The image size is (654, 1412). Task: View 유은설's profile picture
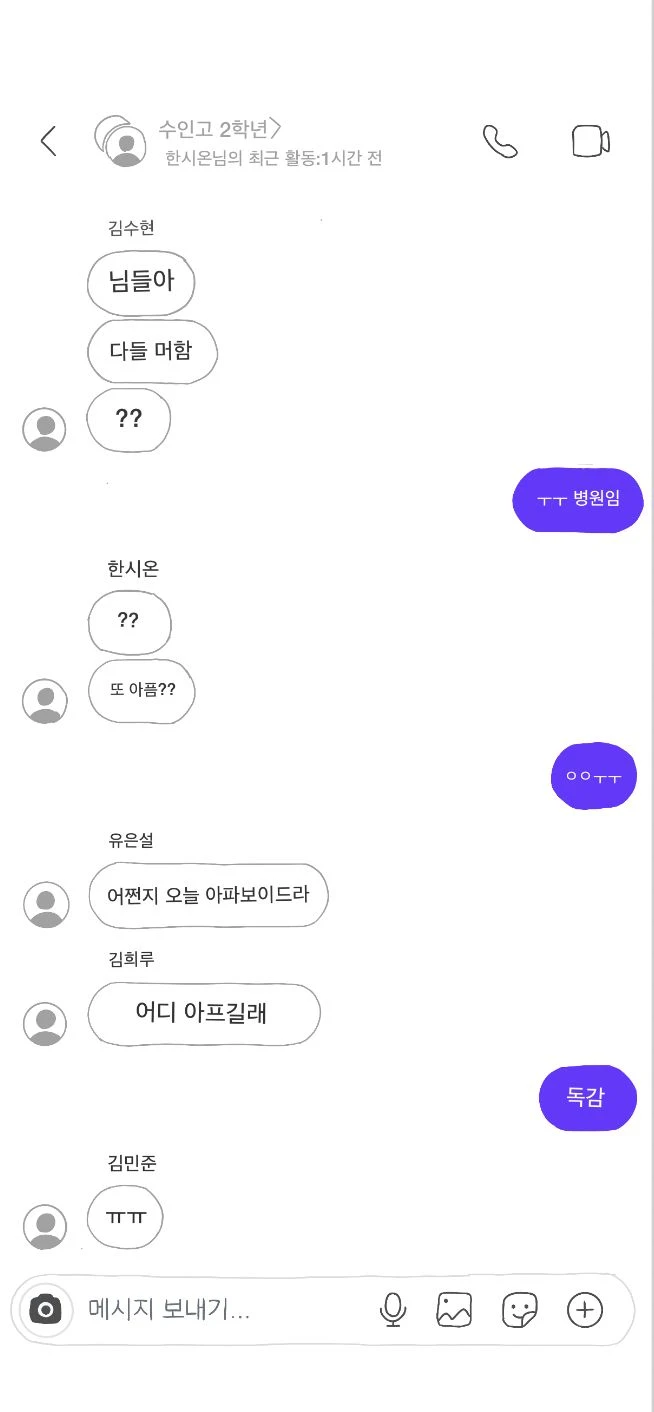click(x=45, y=904)
